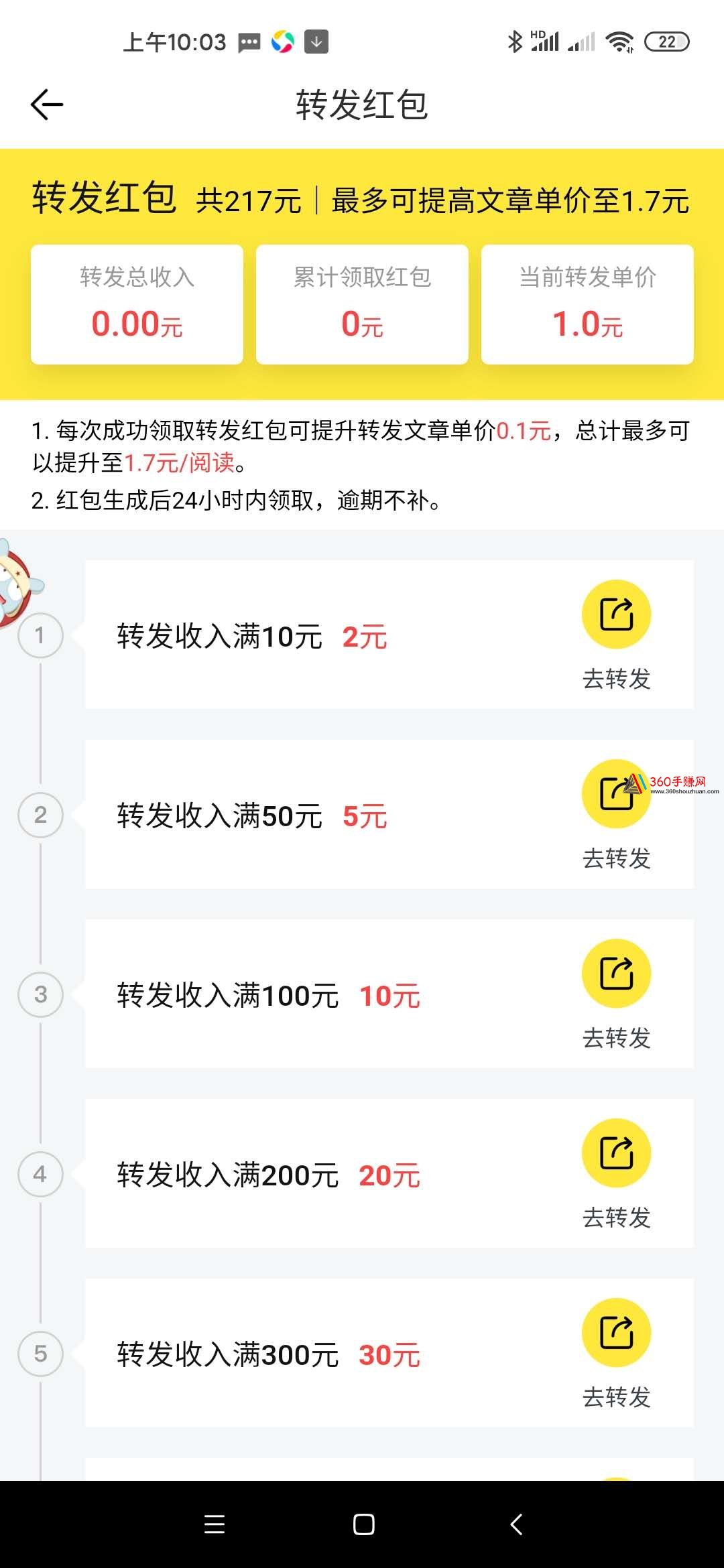Open recent apps from the navigation bar
The width and height of the screenshot is (724, 1568).
coord(215,1524)
